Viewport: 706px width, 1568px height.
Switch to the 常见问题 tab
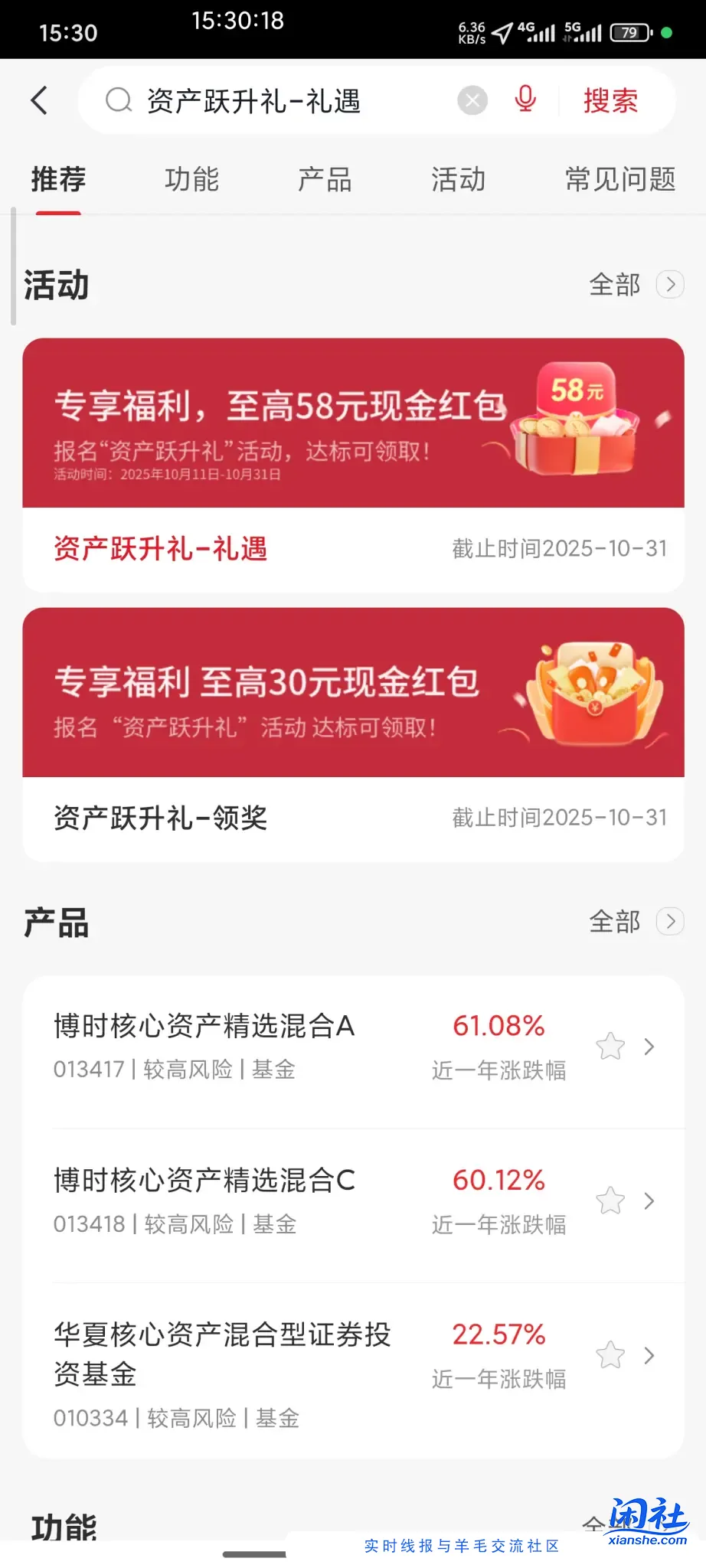(x=619, y=180)
